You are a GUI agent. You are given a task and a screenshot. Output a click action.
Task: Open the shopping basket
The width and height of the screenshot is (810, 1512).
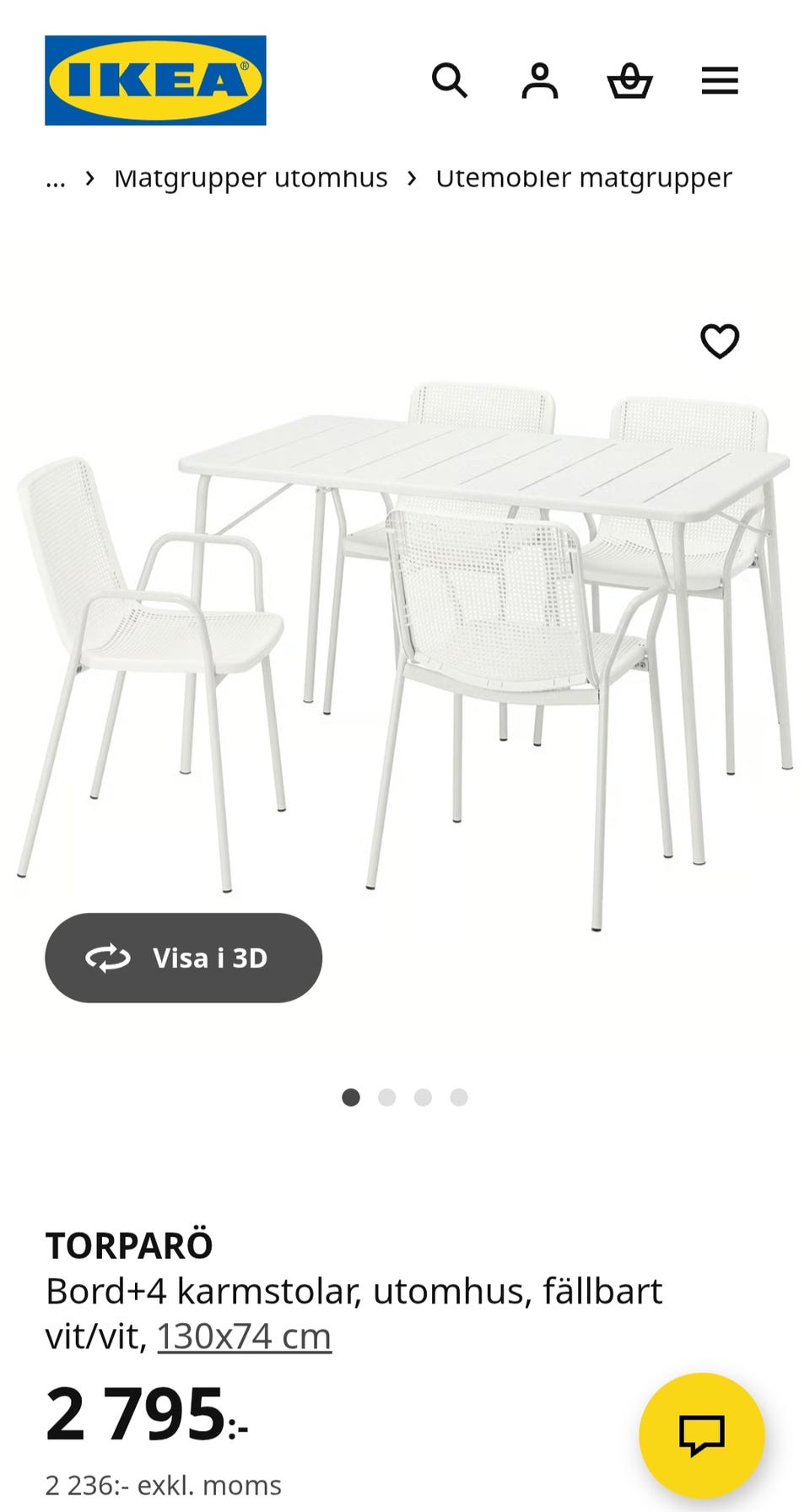coord(629,81)
